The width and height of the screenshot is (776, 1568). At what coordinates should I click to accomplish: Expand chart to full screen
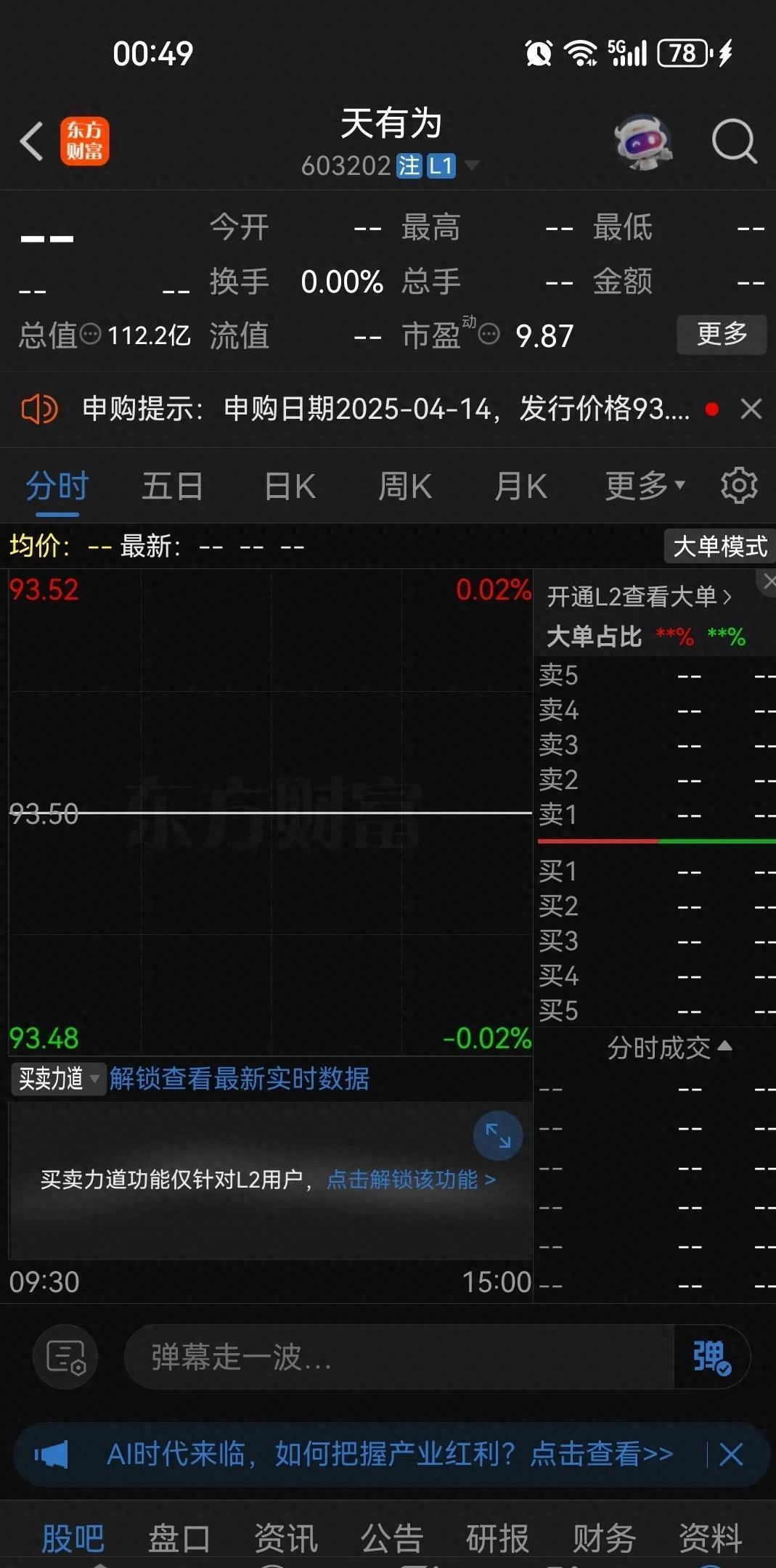[498, 1135]
